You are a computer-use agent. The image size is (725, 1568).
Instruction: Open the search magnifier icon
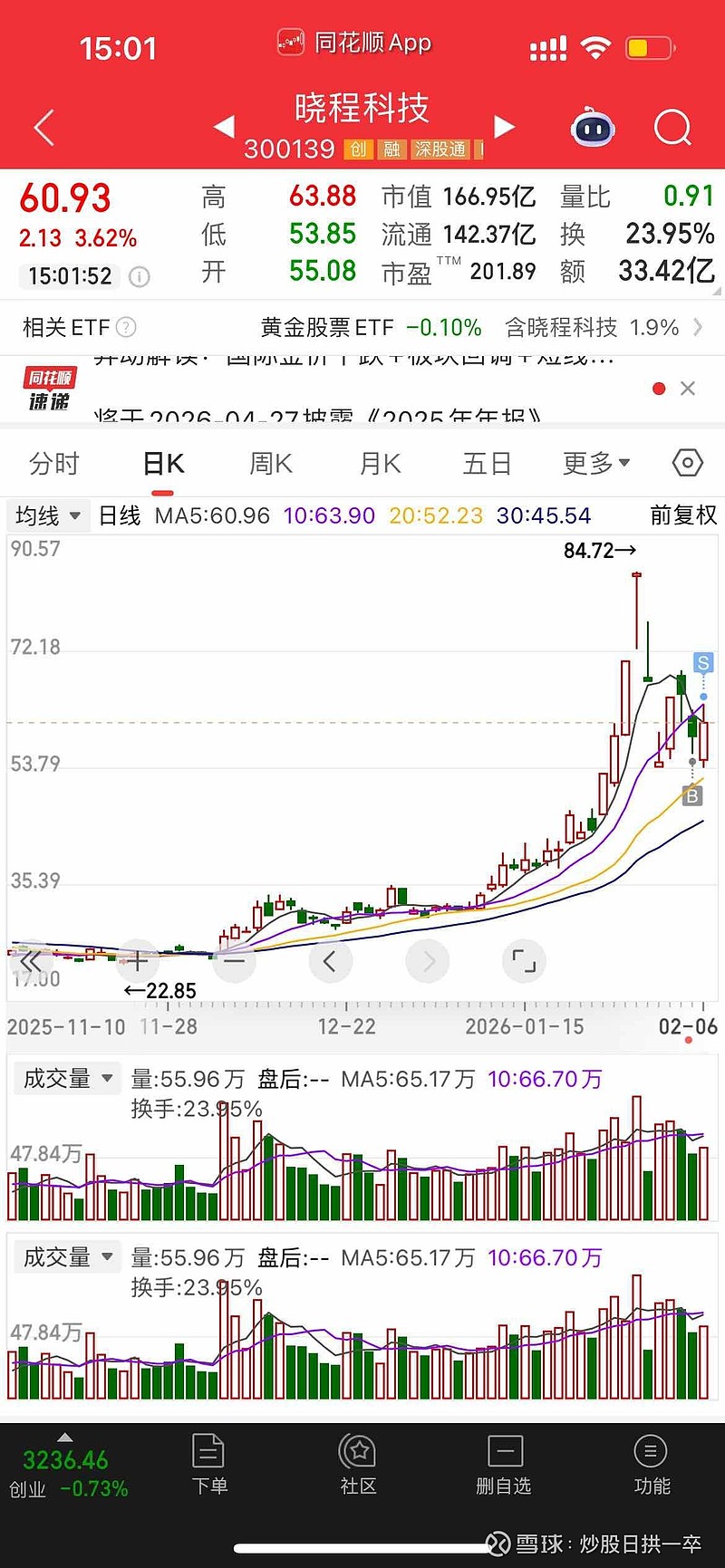672,128
